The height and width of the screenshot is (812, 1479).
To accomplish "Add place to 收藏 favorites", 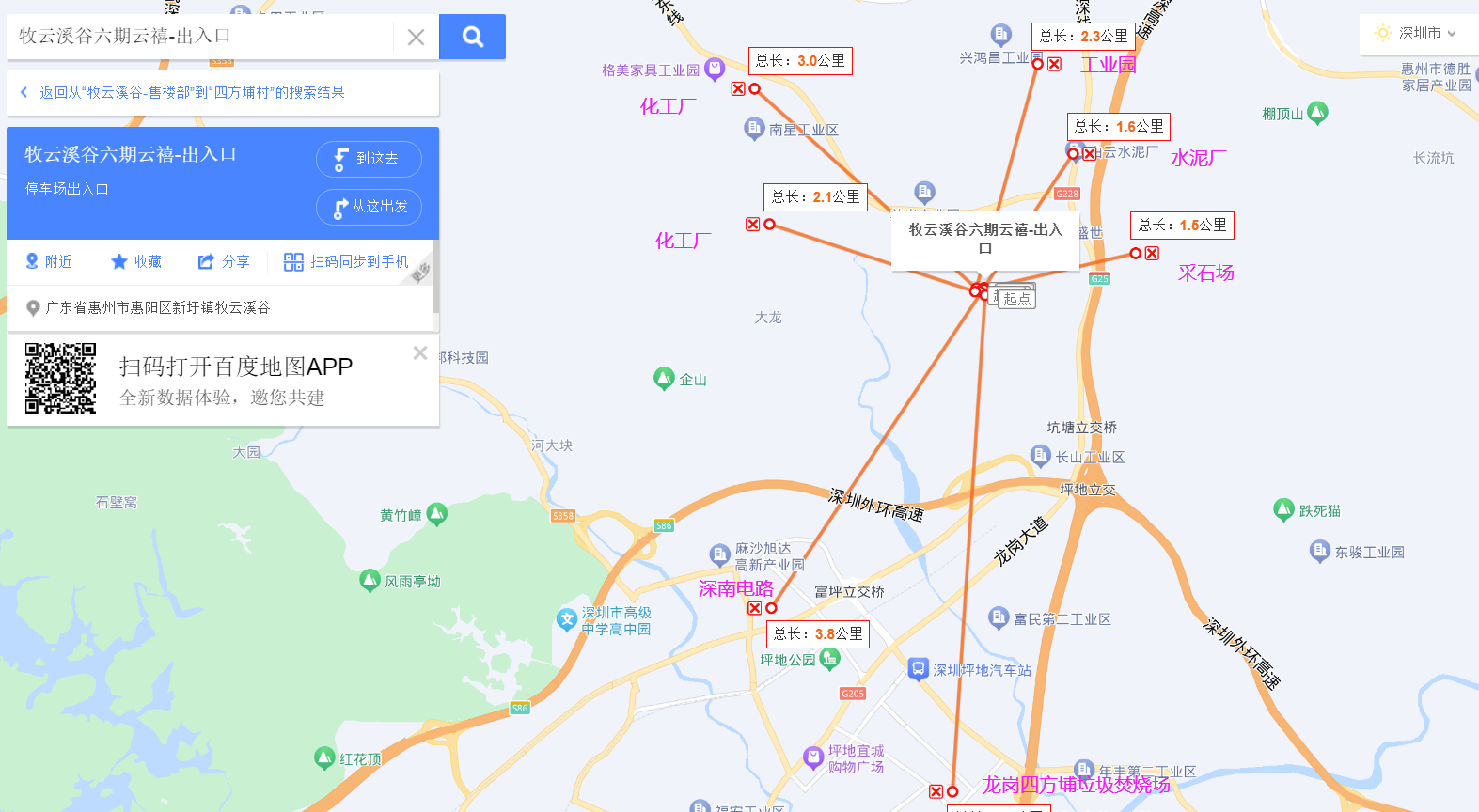I will pos(136,261).
